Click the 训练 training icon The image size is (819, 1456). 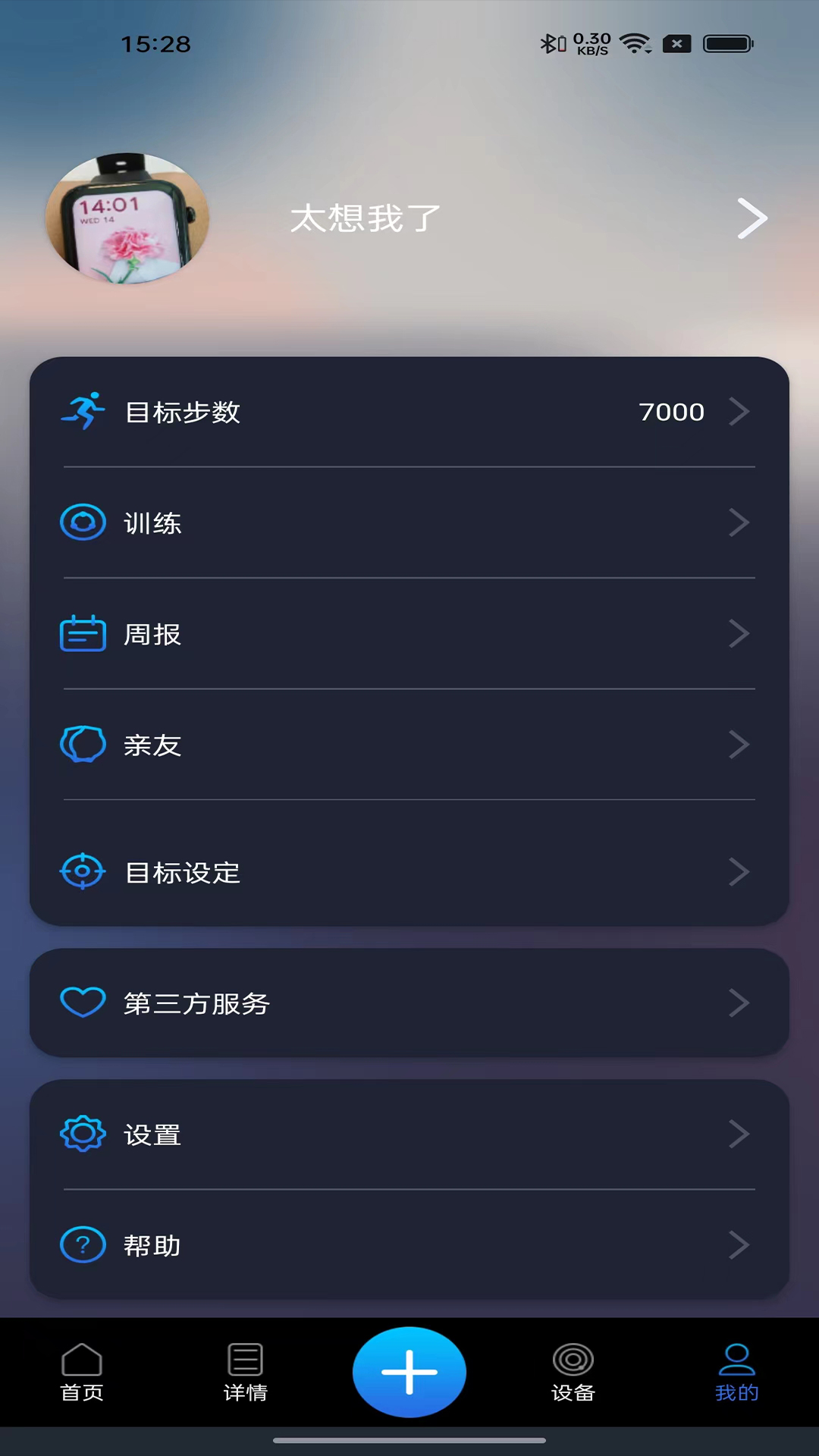(x=83, y=522)
